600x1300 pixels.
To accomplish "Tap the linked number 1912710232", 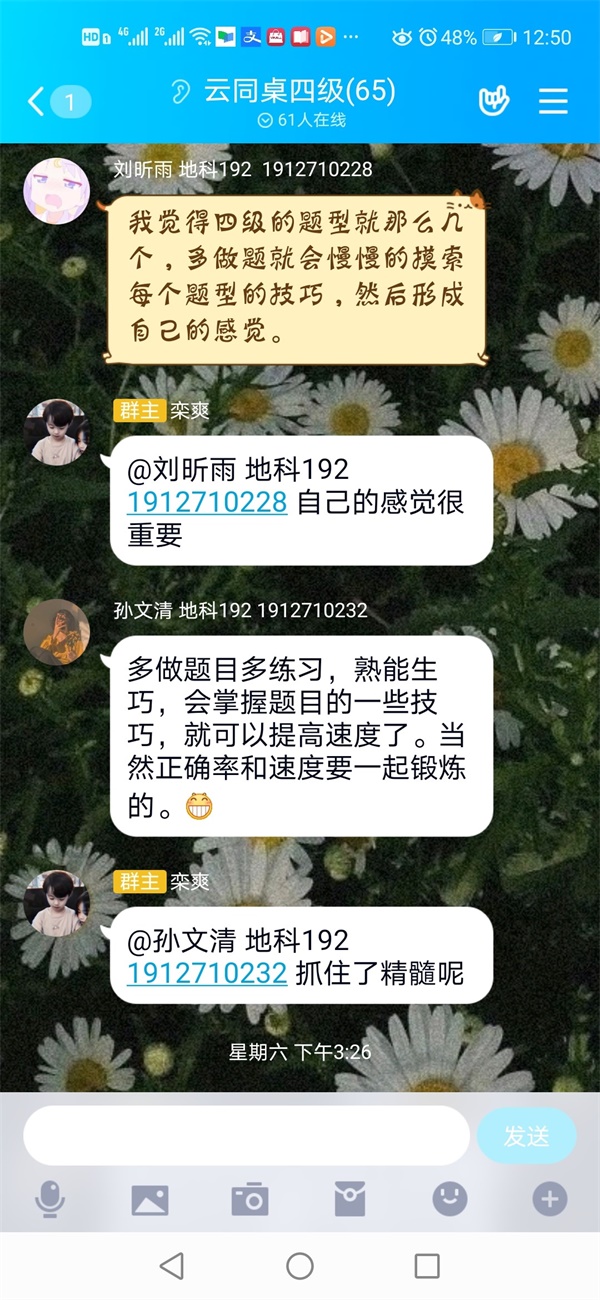I will (x=207, y=972).
